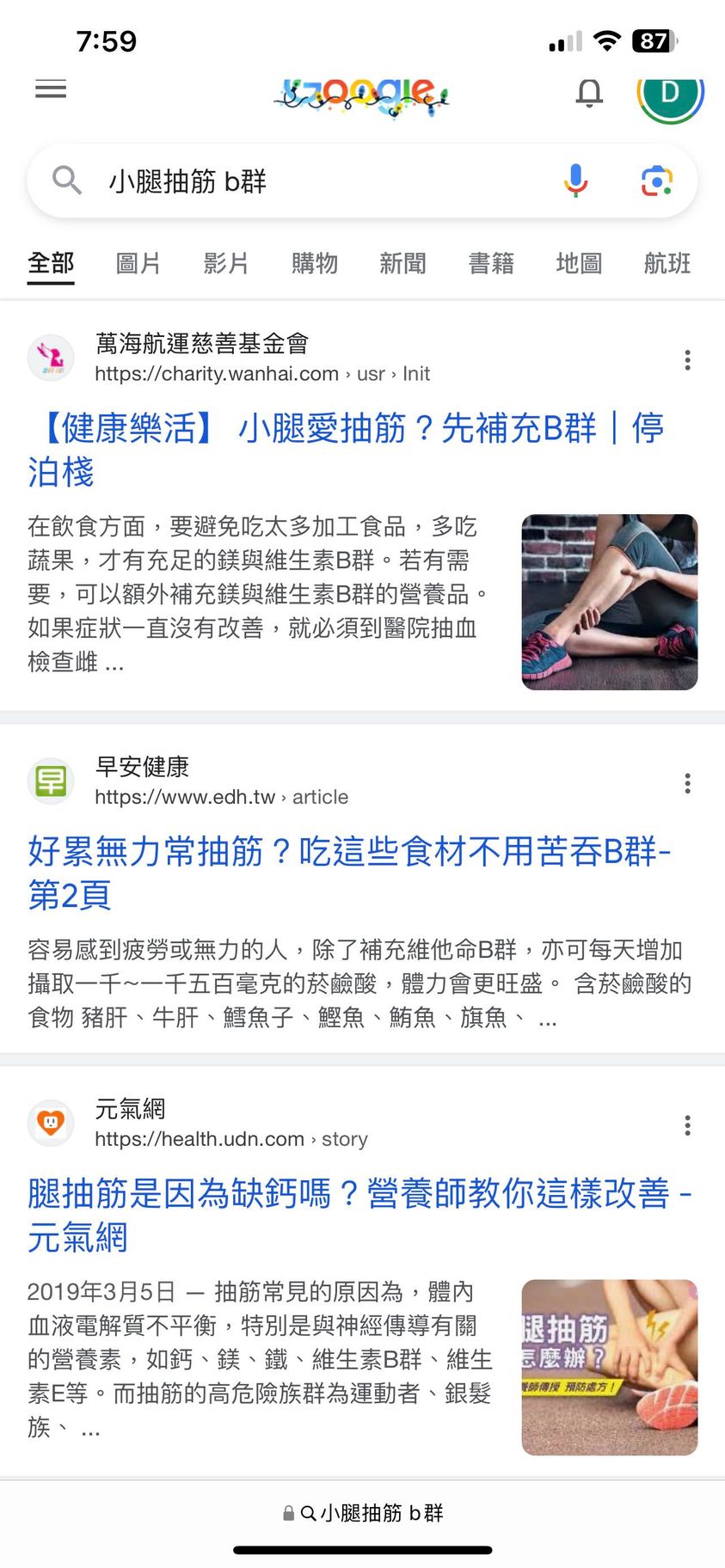
Task: Tap the browser address bar at bottom
Action: click(363, 1514)
